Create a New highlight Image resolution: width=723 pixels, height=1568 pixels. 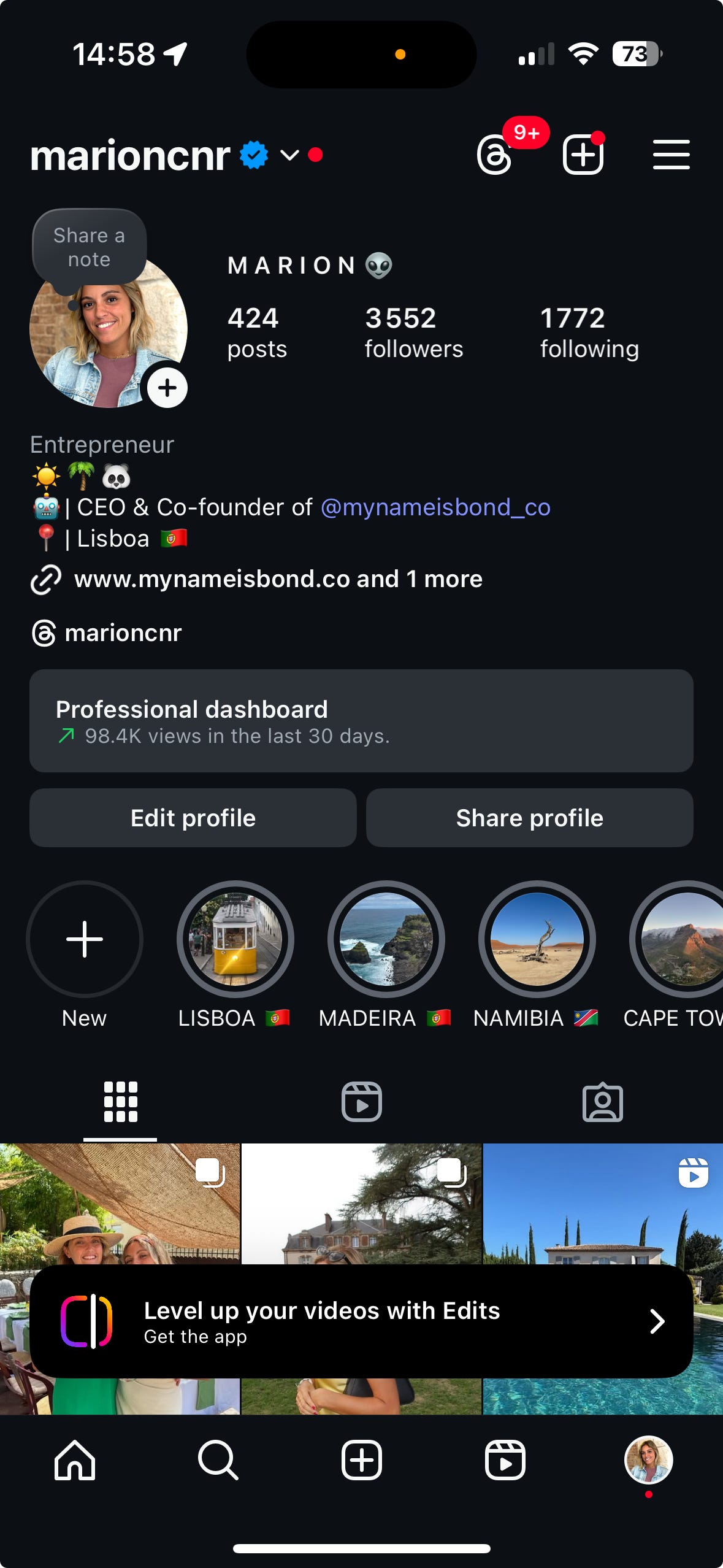pyautogui.click(x=85, y=939)
